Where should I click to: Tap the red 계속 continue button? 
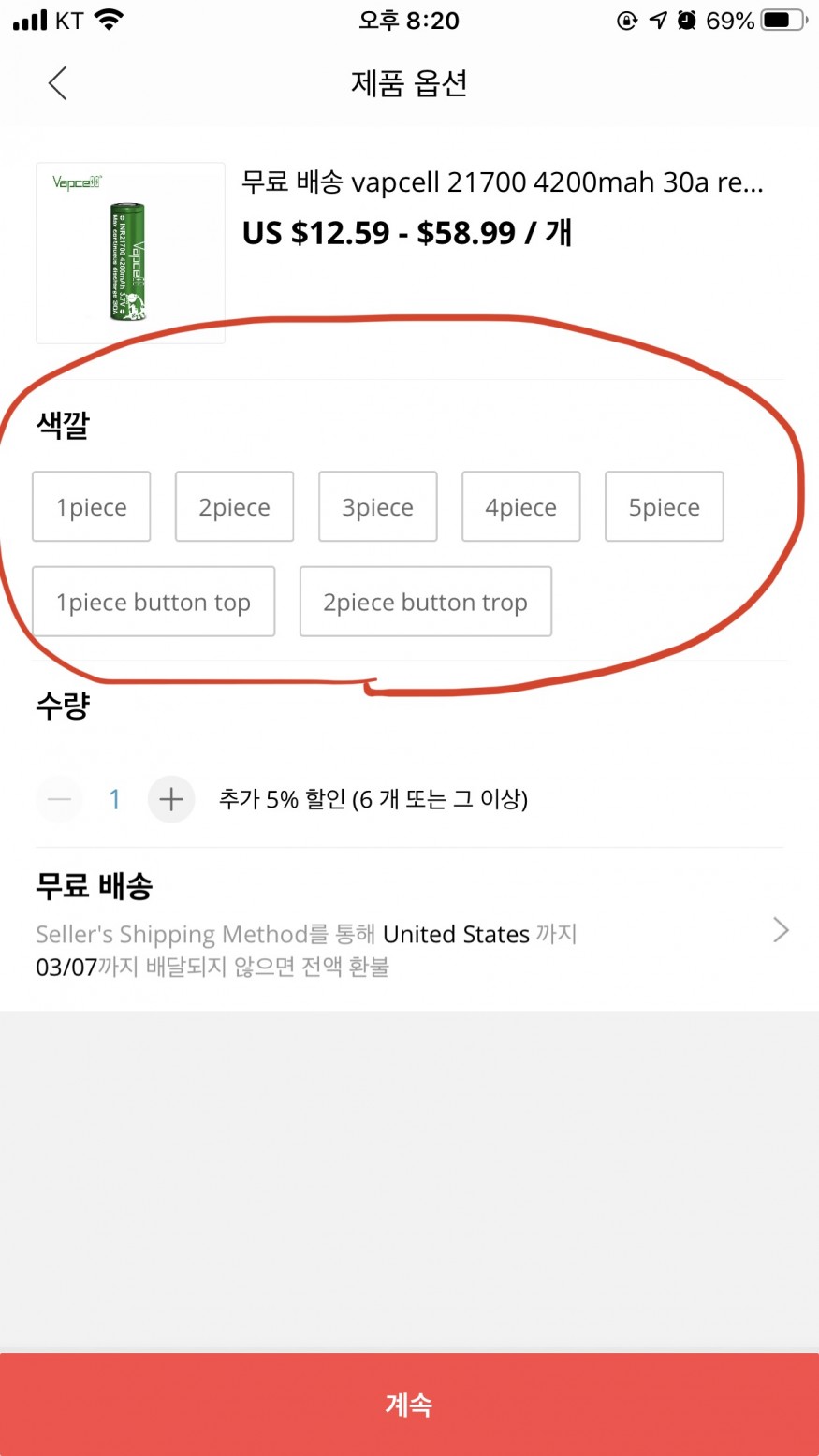(x=409, y=1404)
